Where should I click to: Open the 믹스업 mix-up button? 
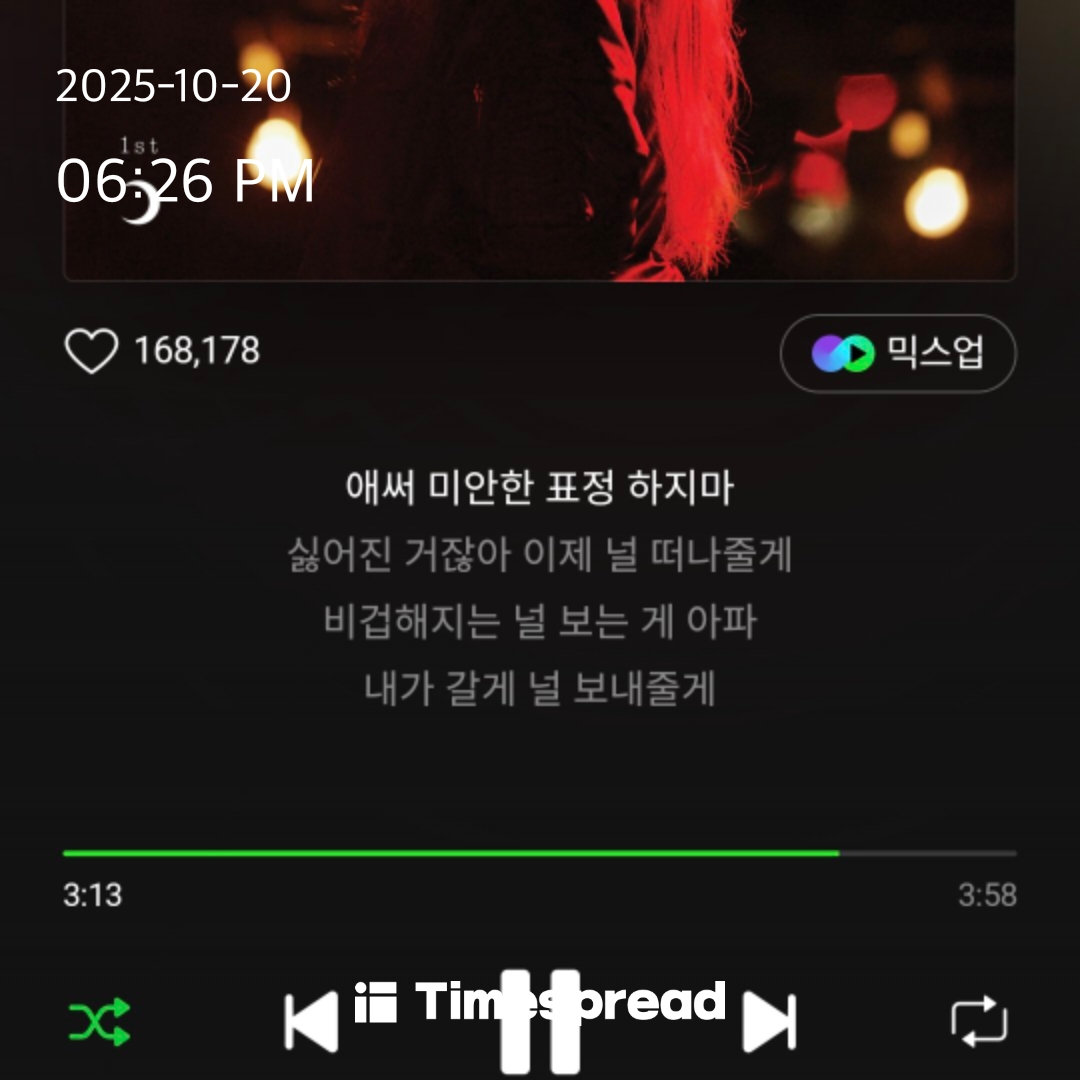coord(898,354)
